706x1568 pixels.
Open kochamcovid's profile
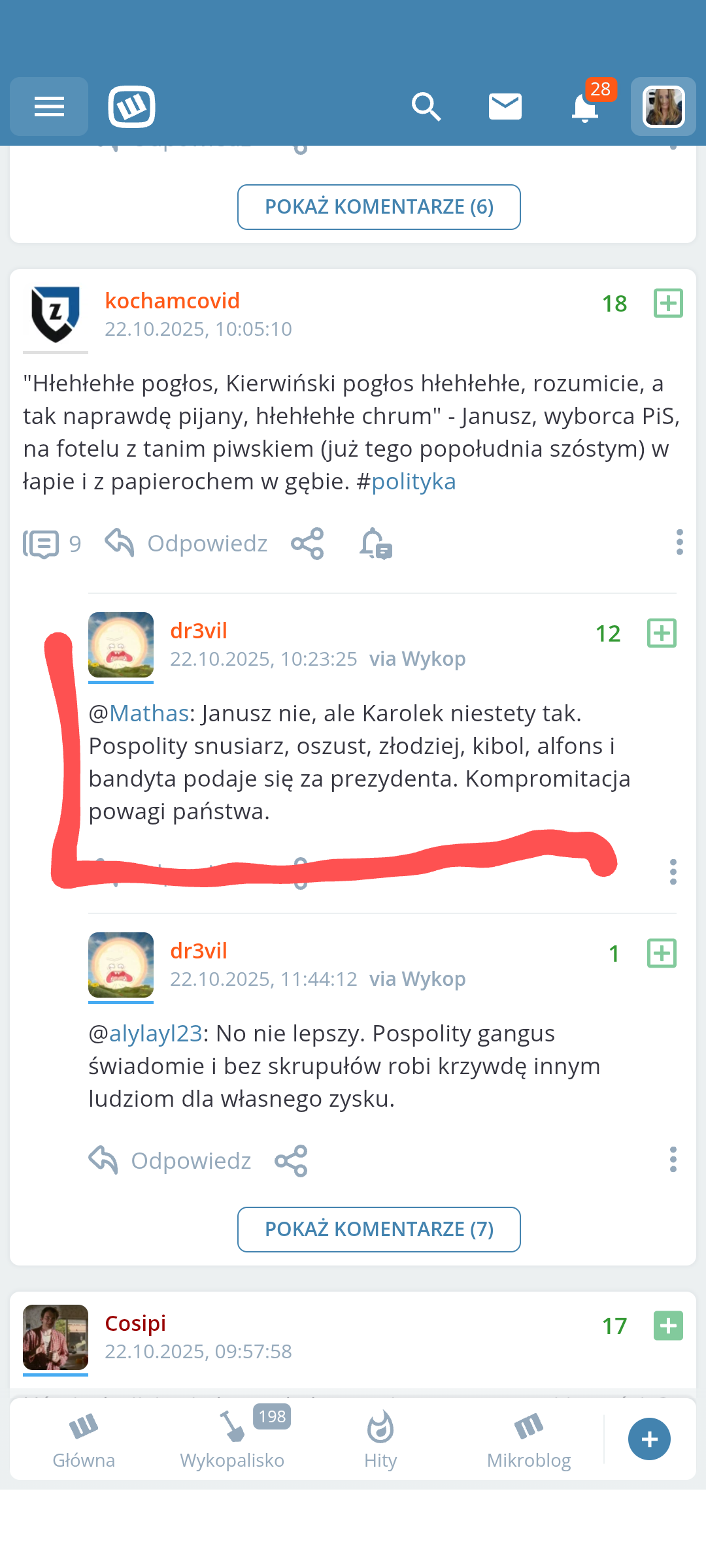(172, 301)
